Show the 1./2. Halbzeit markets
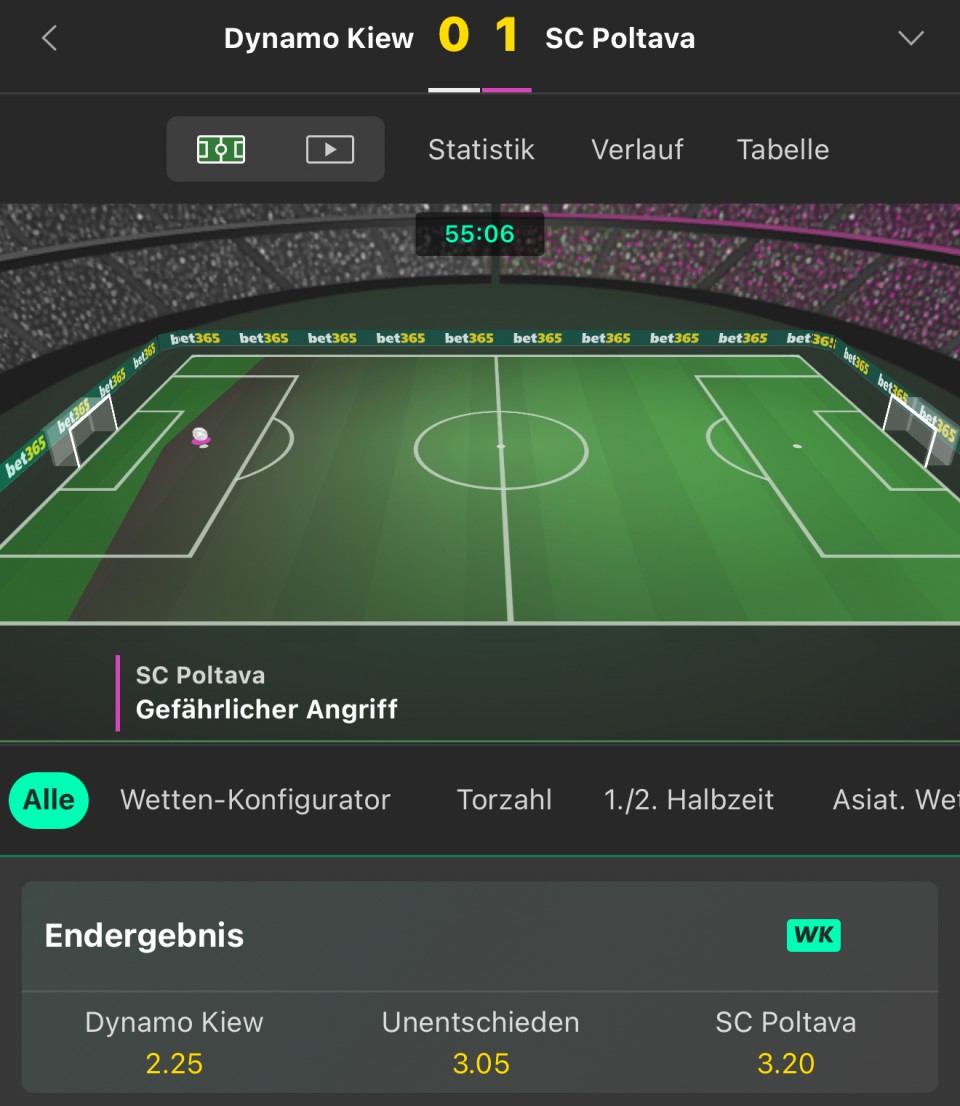 tap(688, 800)
